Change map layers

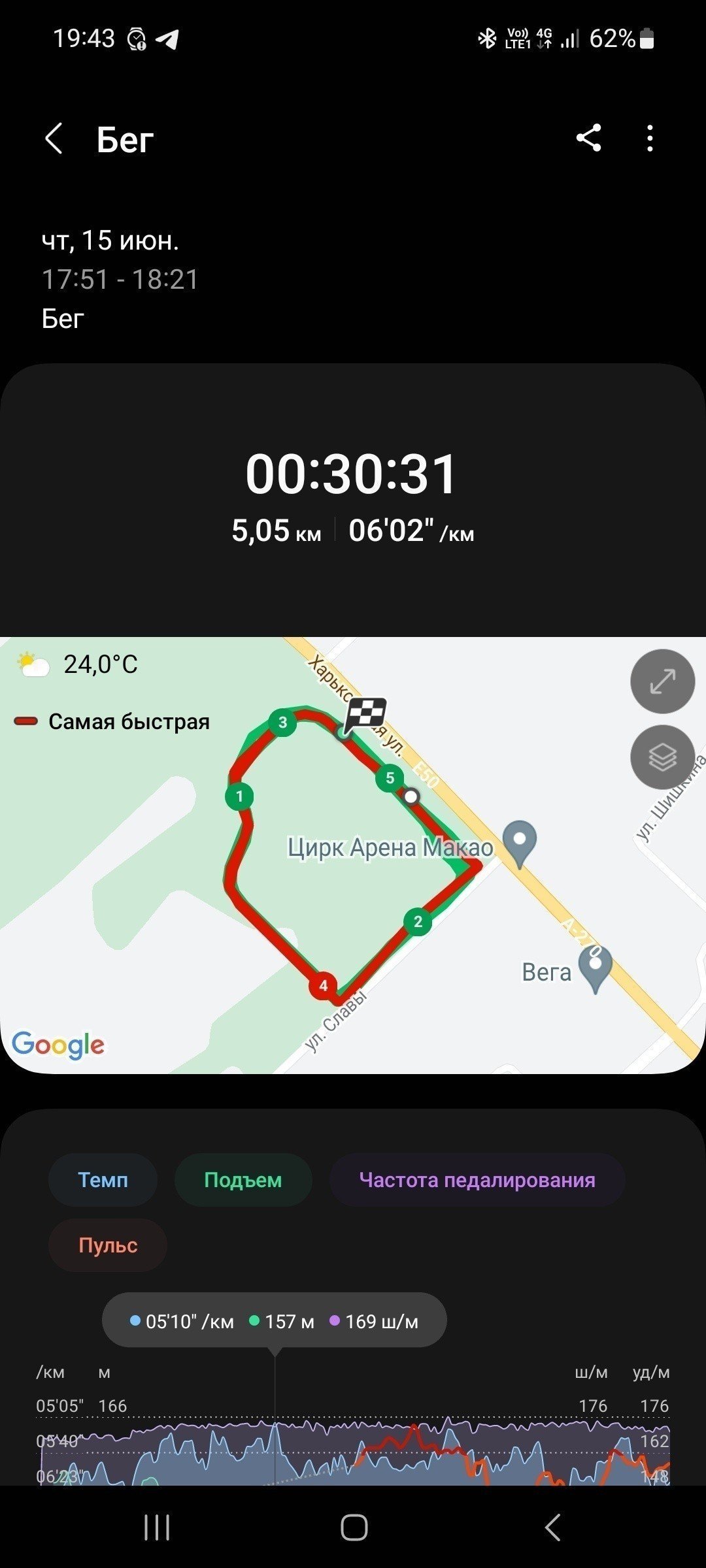point(662,757)
